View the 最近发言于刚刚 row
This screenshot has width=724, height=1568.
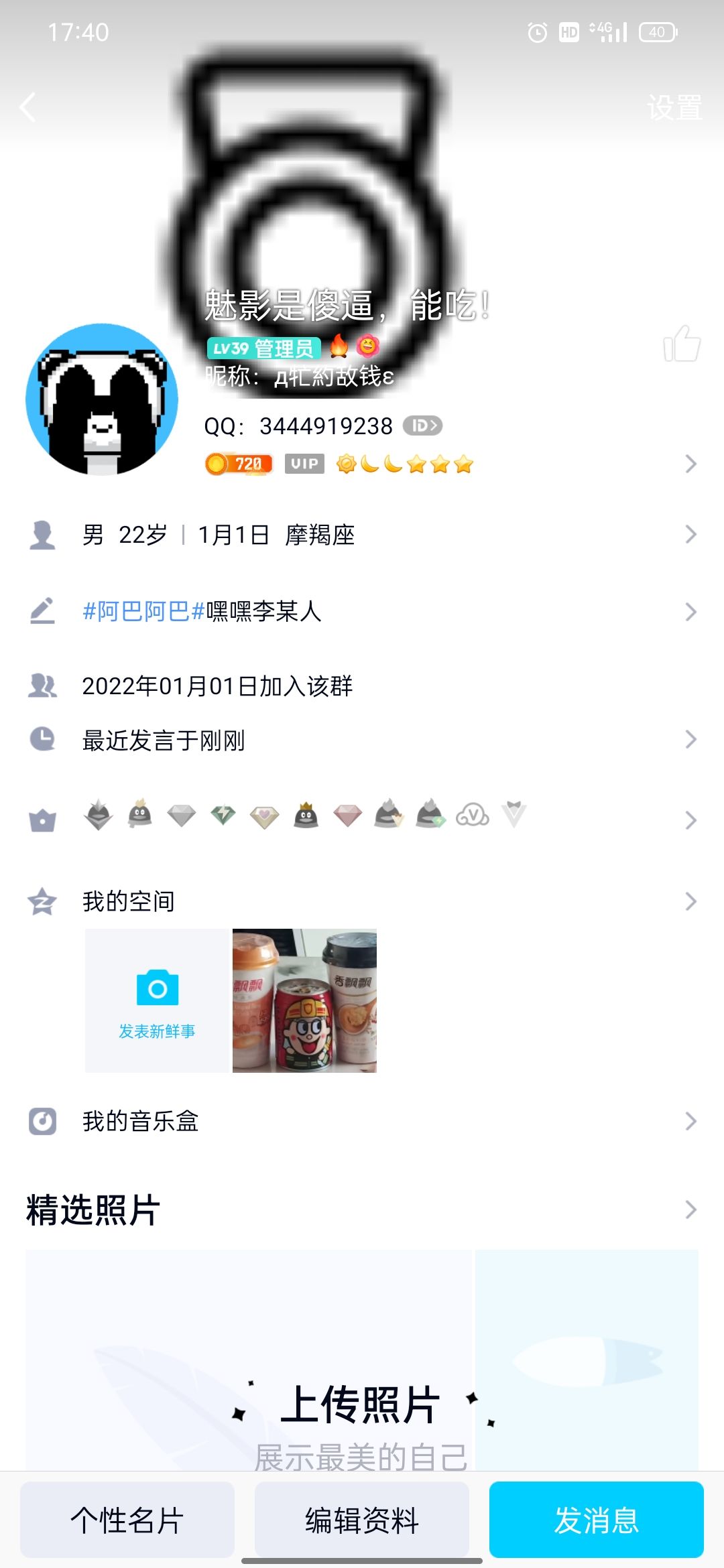pyautogui.click(x=362, y=740)
